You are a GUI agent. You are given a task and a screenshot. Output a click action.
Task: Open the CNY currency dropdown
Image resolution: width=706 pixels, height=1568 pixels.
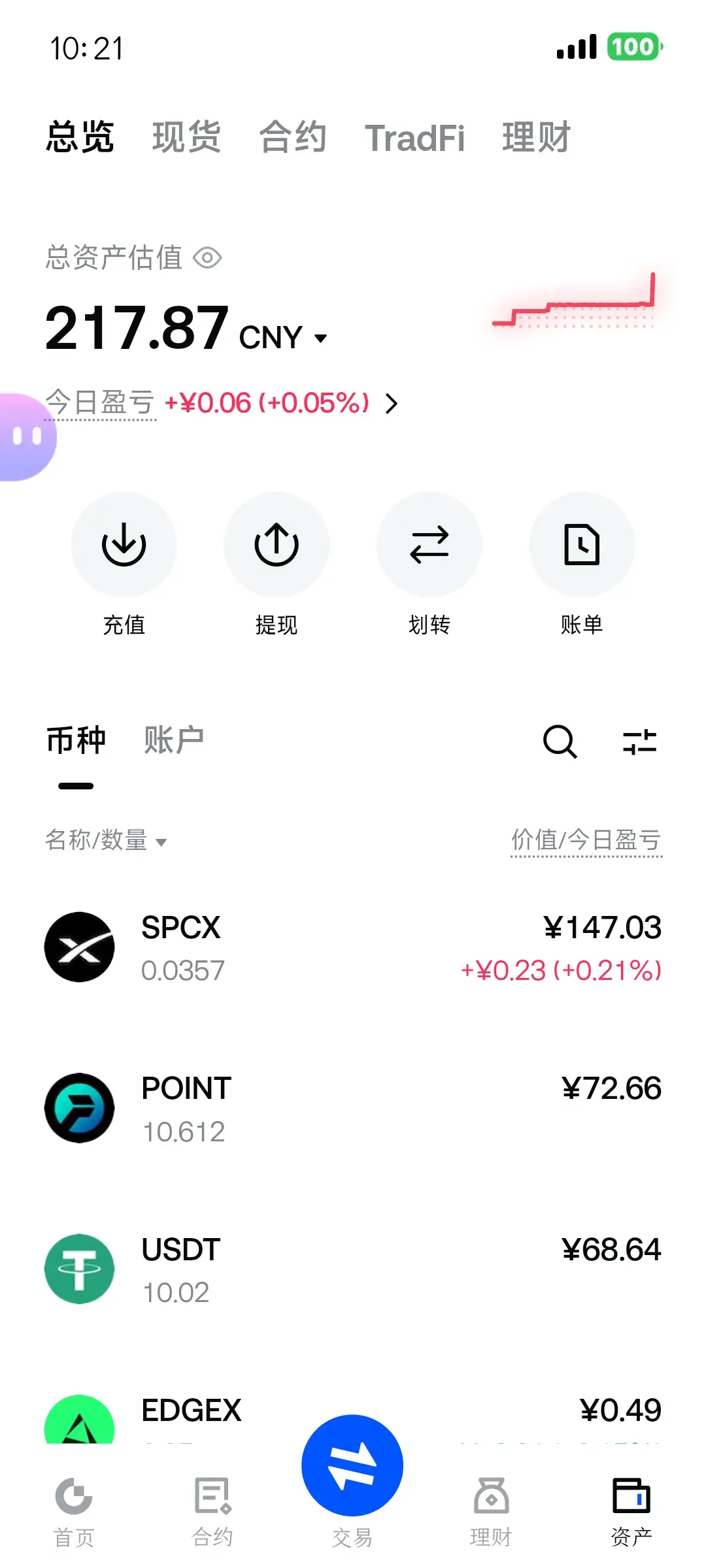[x=283, y=338]
